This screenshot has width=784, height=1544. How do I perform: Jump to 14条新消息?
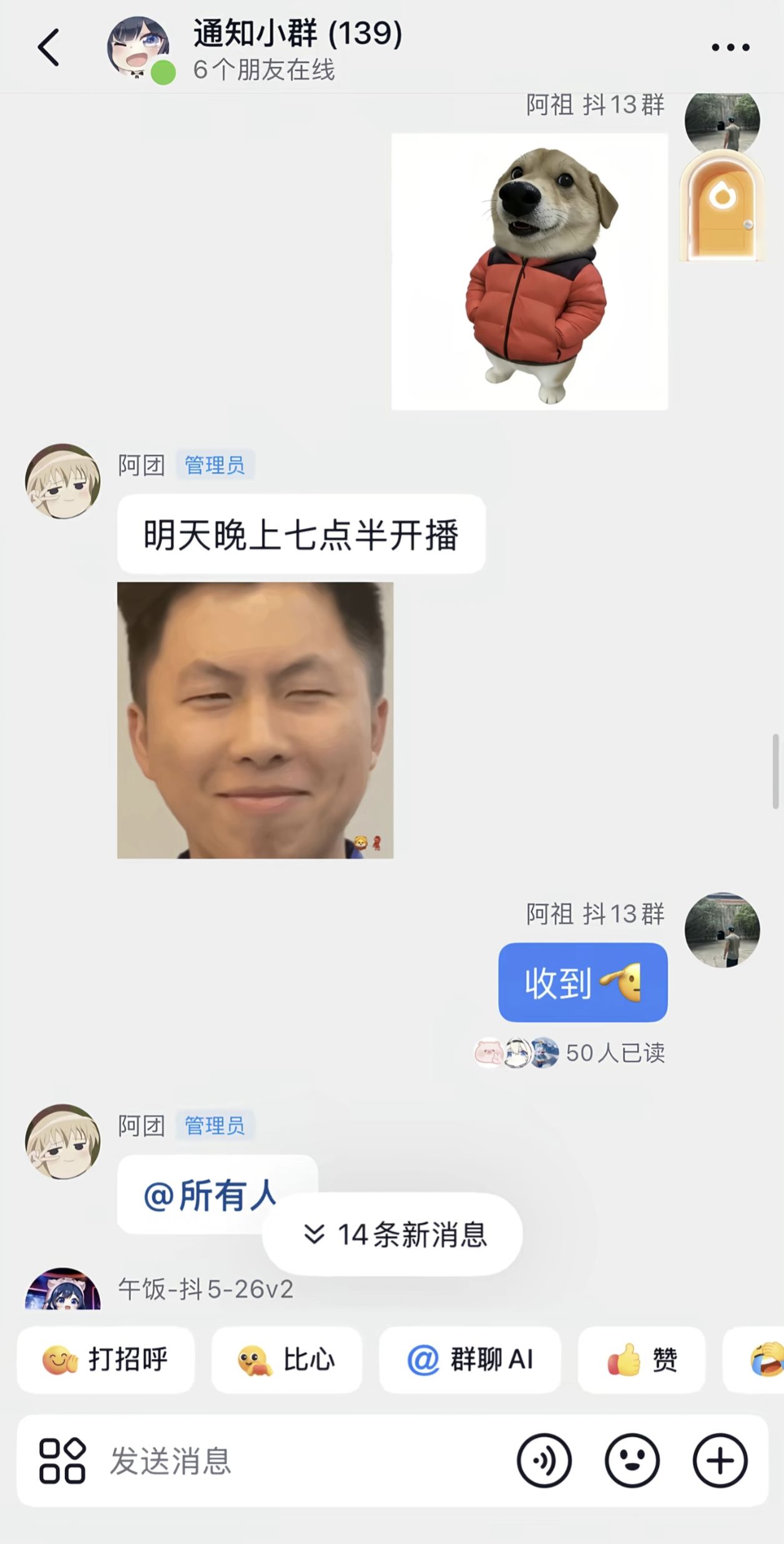393,1234
